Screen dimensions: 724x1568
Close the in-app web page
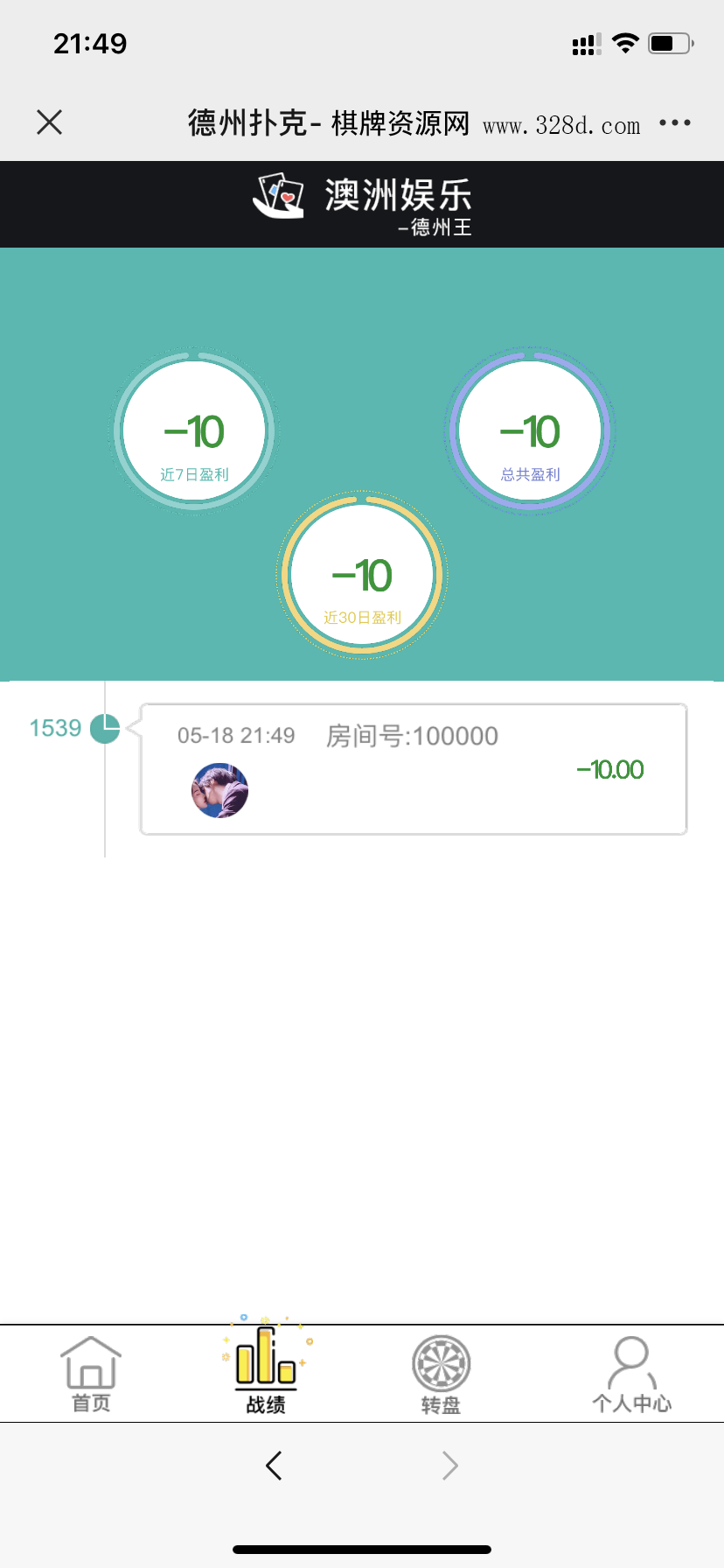[x=50, y=122]
